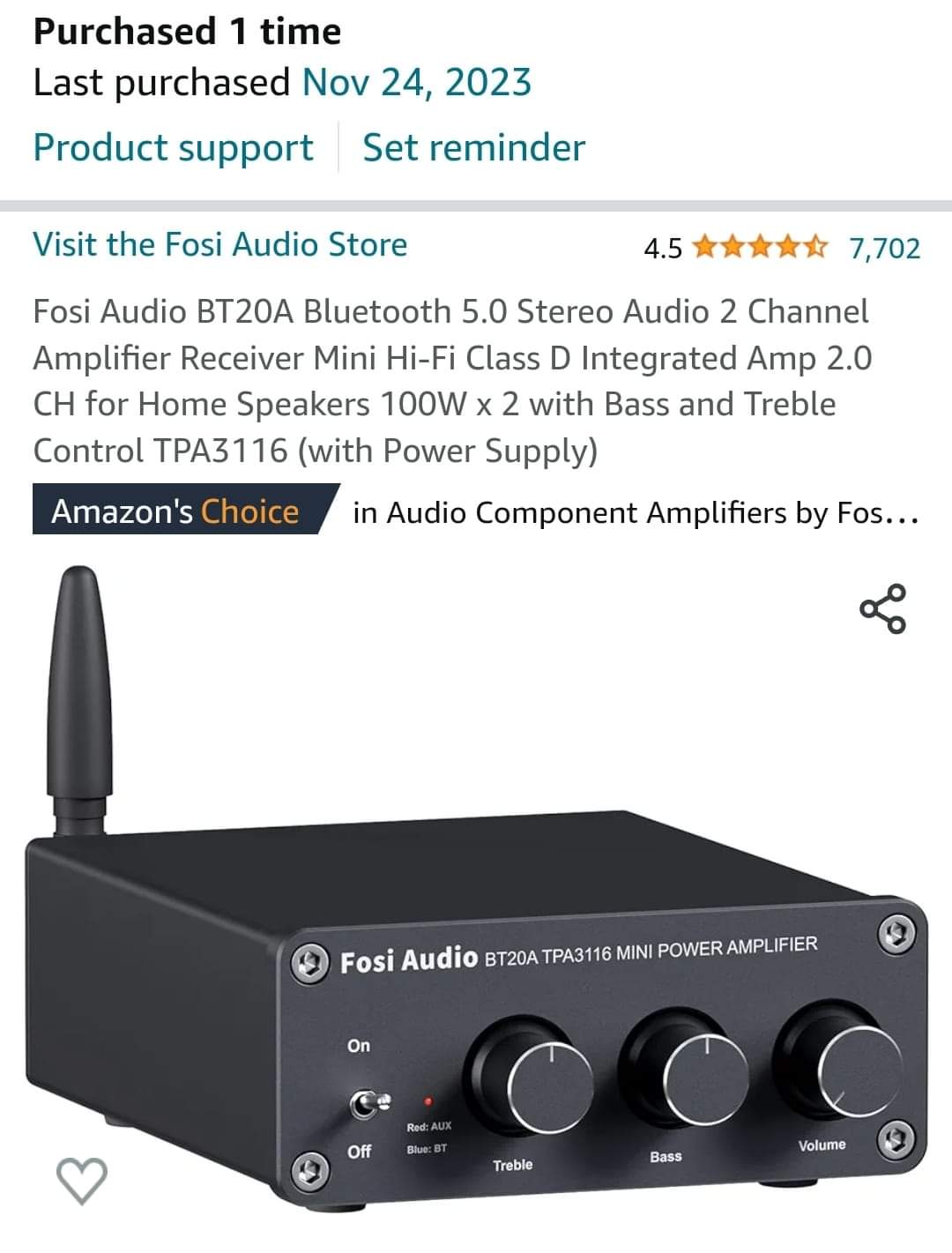The image size is (952, 1253).
Task: Add amplifier to wish list heart
Action: 82,1179
